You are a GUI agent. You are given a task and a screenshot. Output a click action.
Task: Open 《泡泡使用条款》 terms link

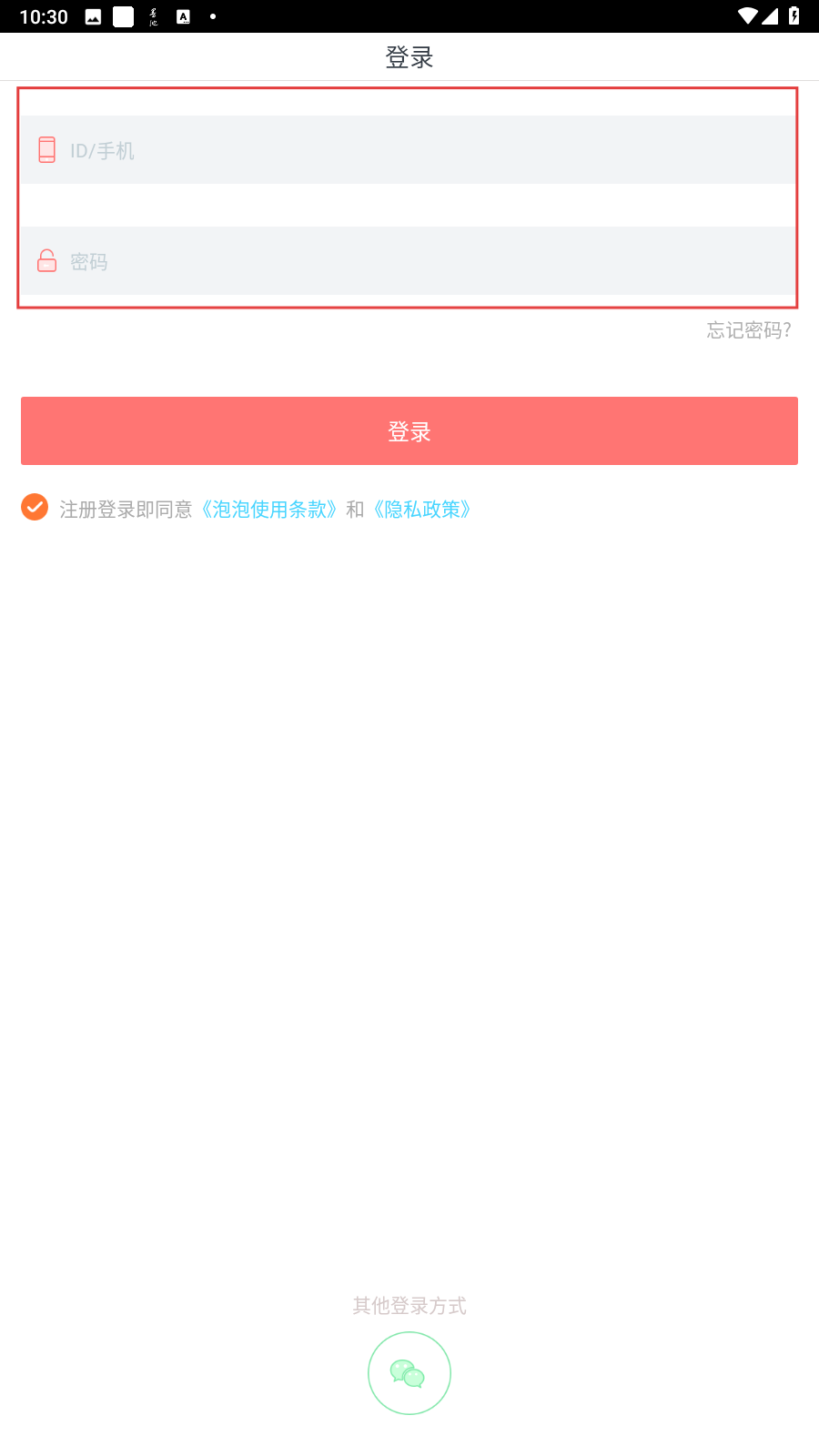[x=269, y=510]
